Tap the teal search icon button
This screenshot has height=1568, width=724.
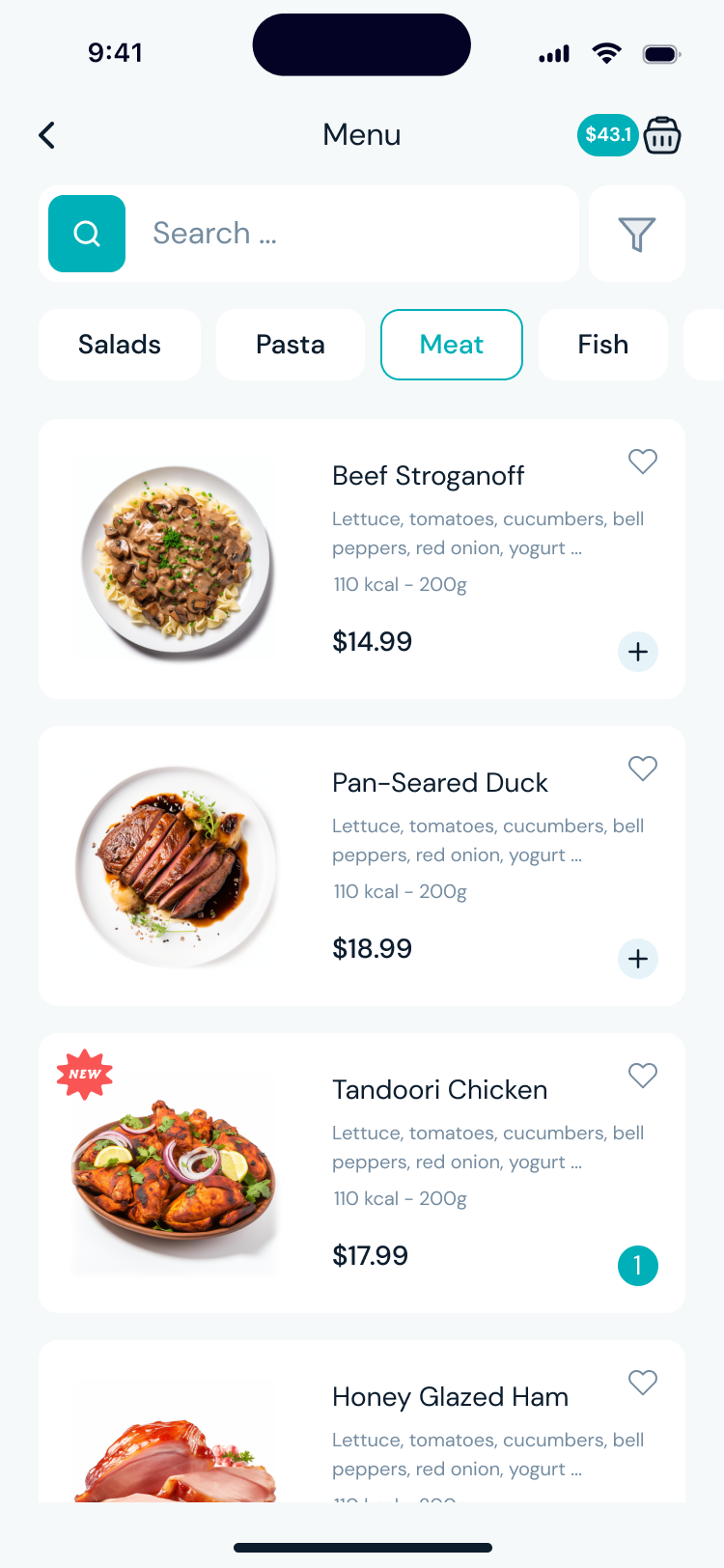(x=87, y=234)
